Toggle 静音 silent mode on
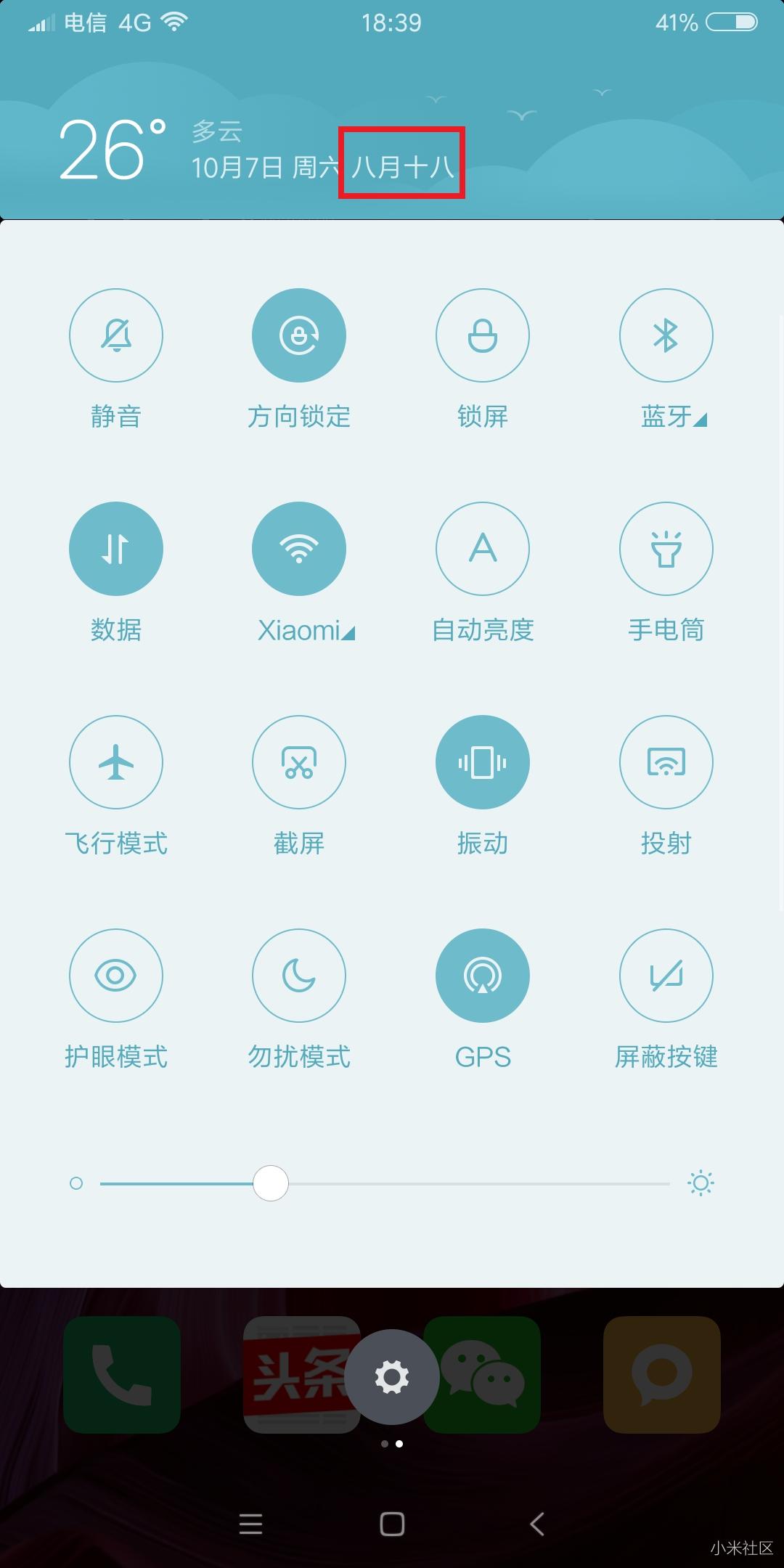Image resolution: width=784 pixels, height=1568 pixels. (x=115, y=335)
